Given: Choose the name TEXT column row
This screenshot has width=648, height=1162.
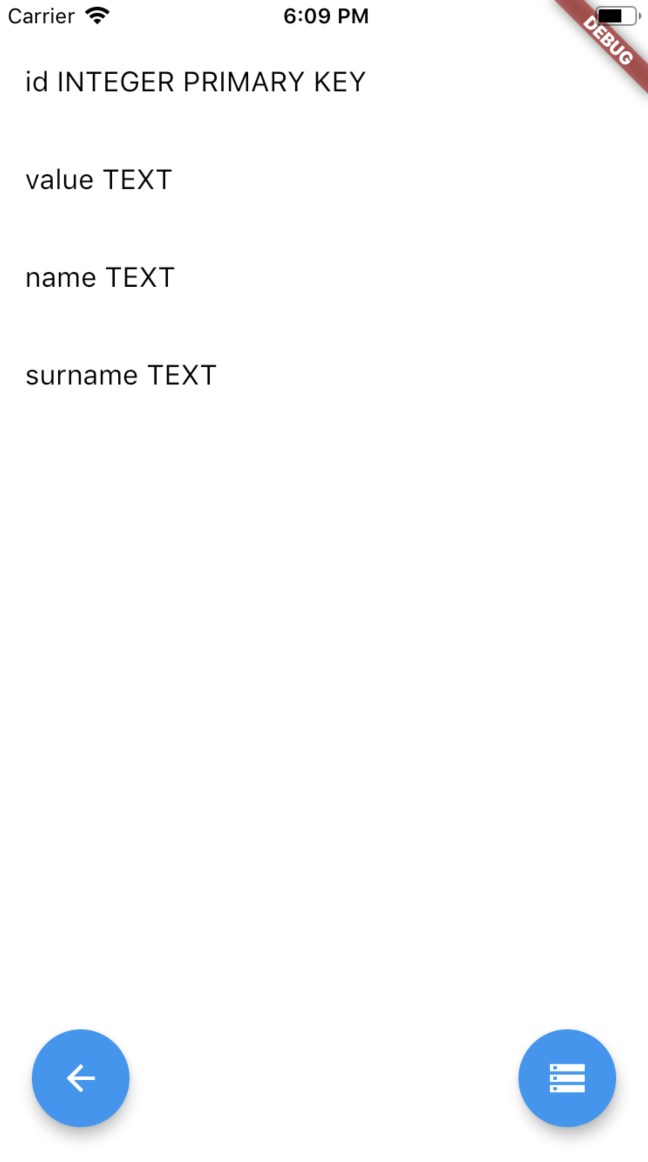Looking at the screenshot, I should (324, 277).
